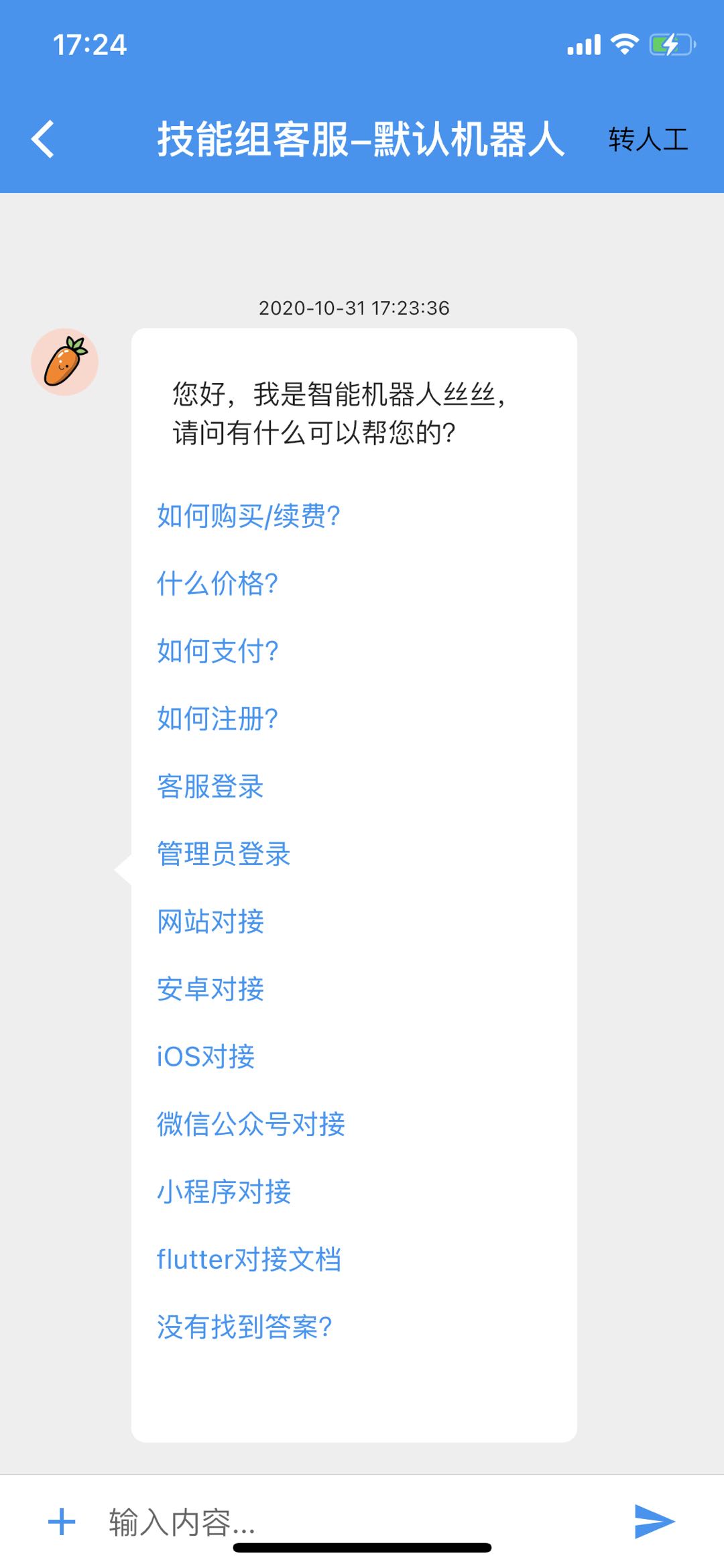Tap 转人工 to switch to human agent
The image size is (724, 1568).
pyautogui.click(x=648, y=139)
